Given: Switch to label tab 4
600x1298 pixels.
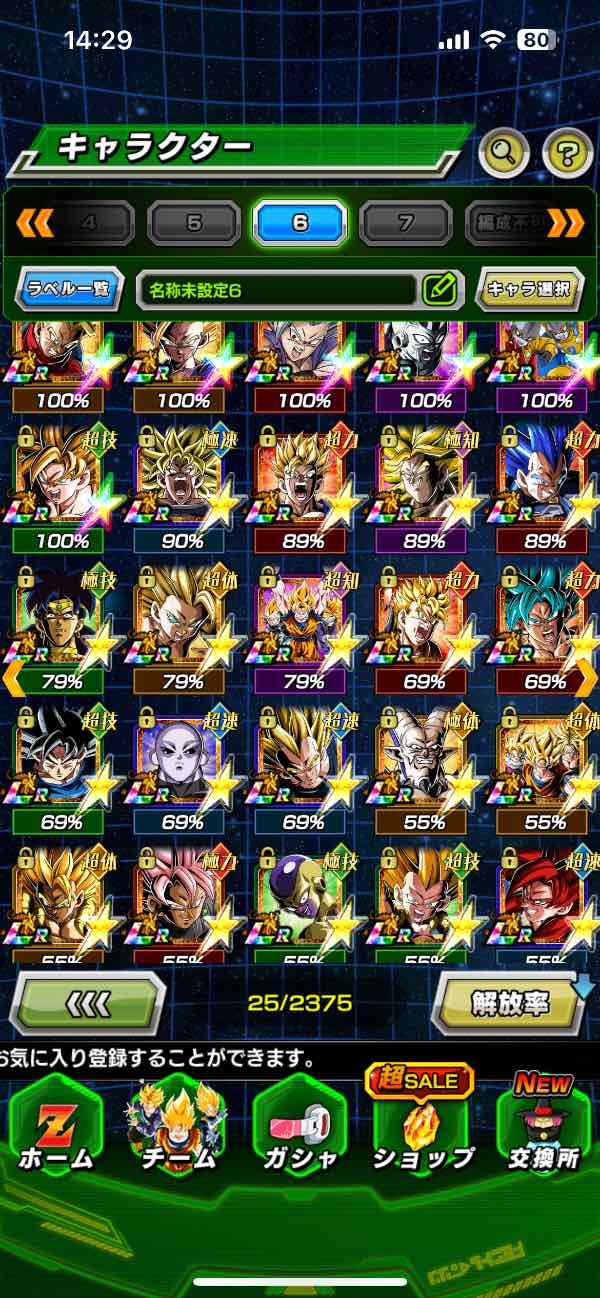Looking at the screenshot, I should pyautogui.click(x=90, y=223).
